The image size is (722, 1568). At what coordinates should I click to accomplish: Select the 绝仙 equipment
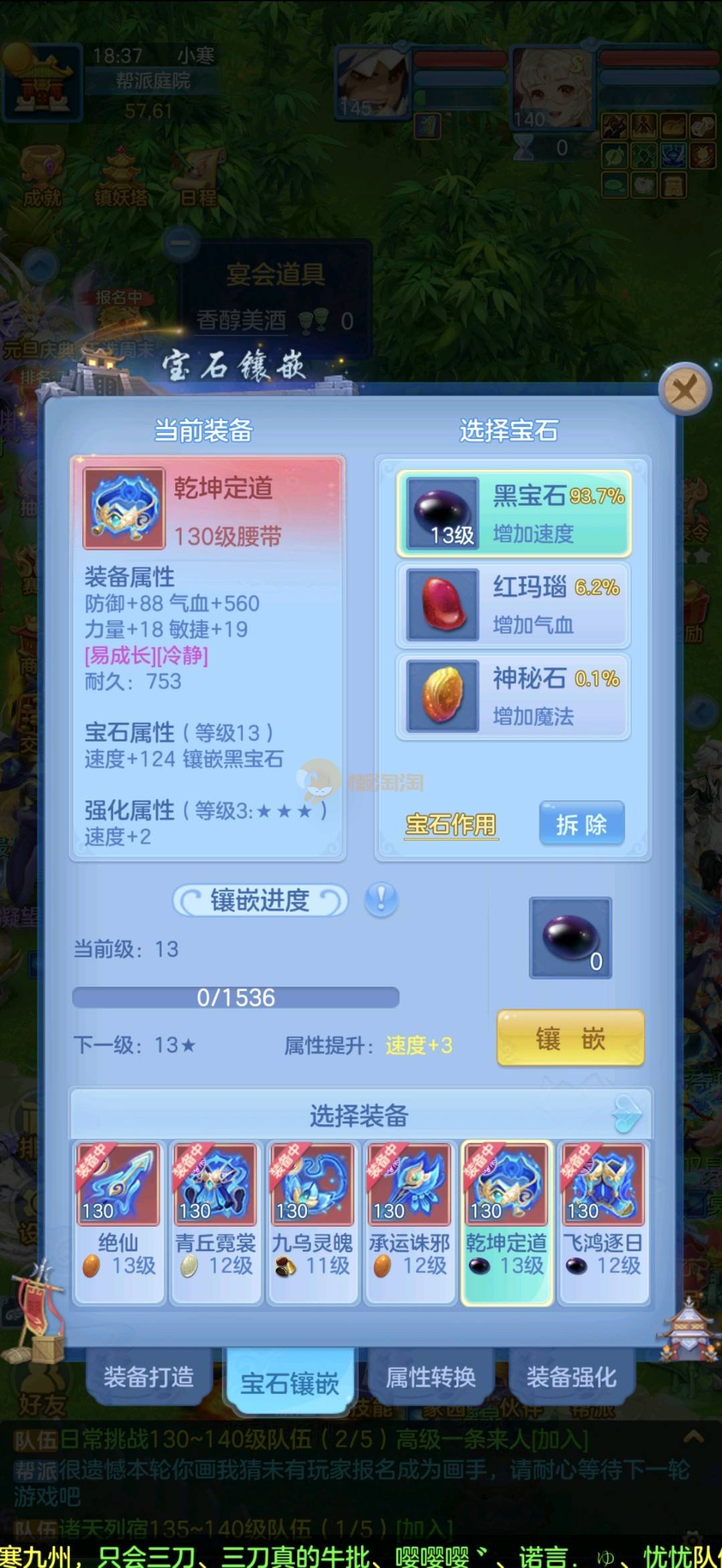118,1222
